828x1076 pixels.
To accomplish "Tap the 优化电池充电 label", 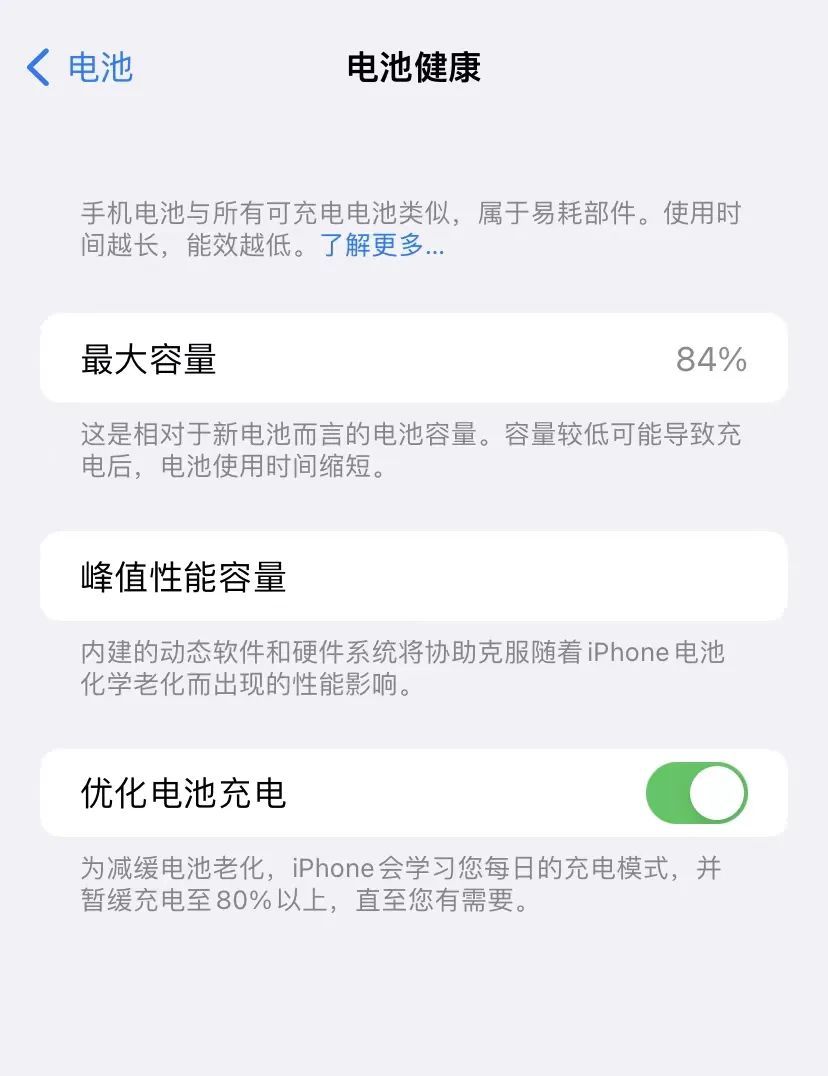I will point(183,793).
